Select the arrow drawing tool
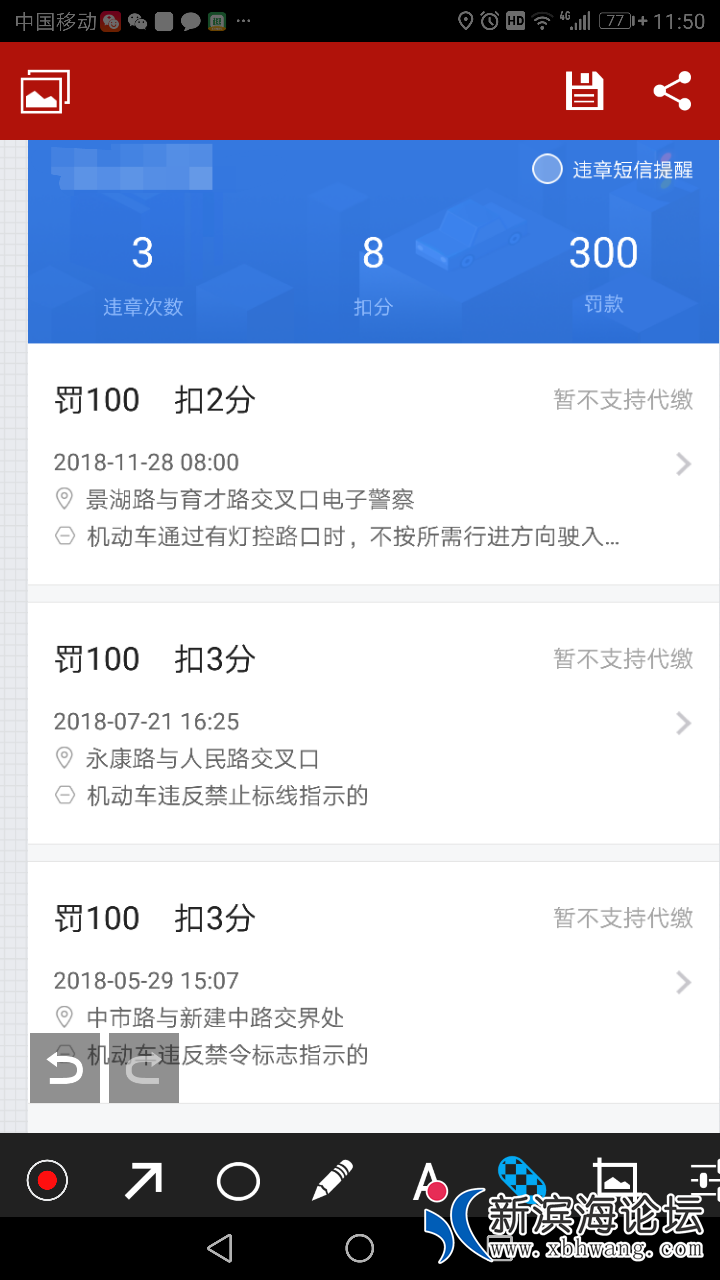Screen dimensions: 720x1280 [143, 1181]
